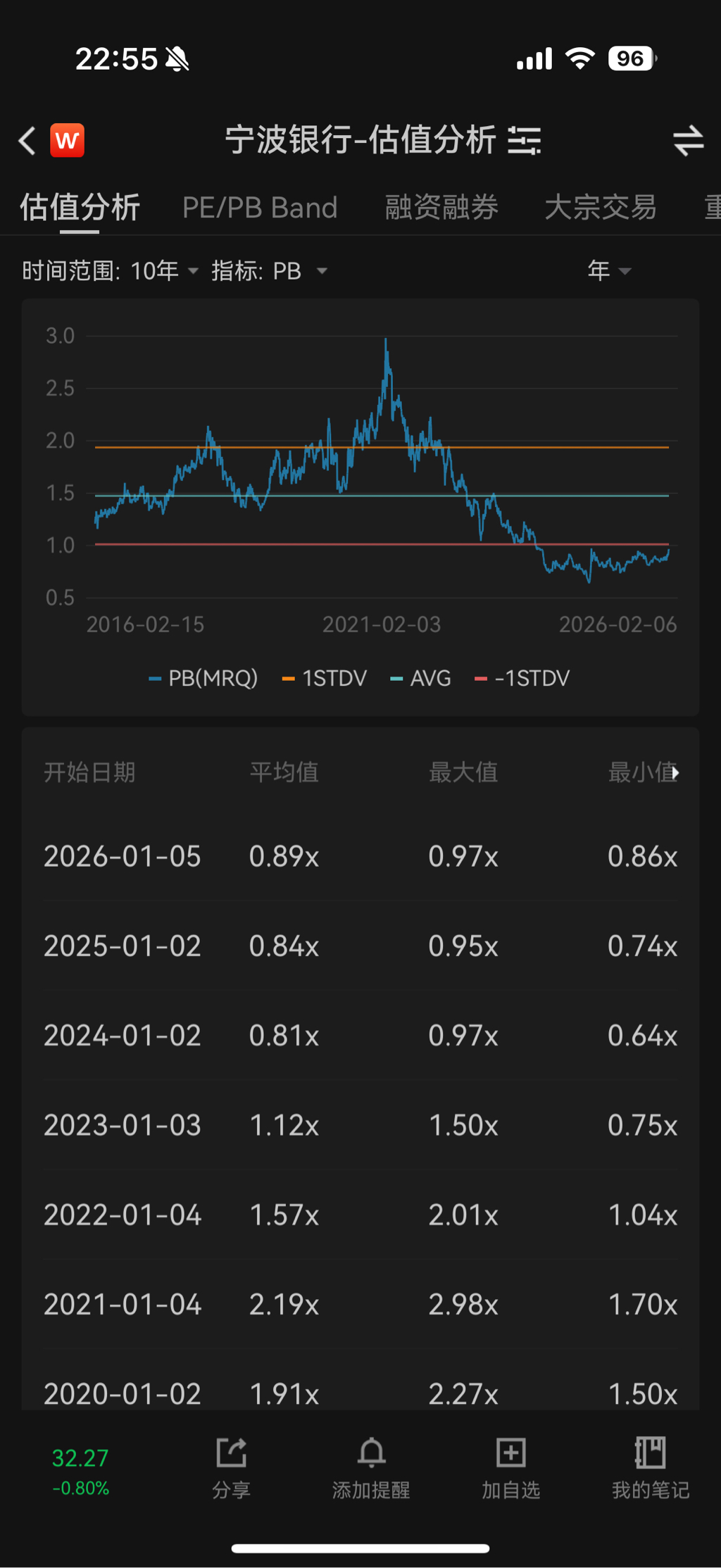Toggle the -1STDV legend line

pos(522,678)
